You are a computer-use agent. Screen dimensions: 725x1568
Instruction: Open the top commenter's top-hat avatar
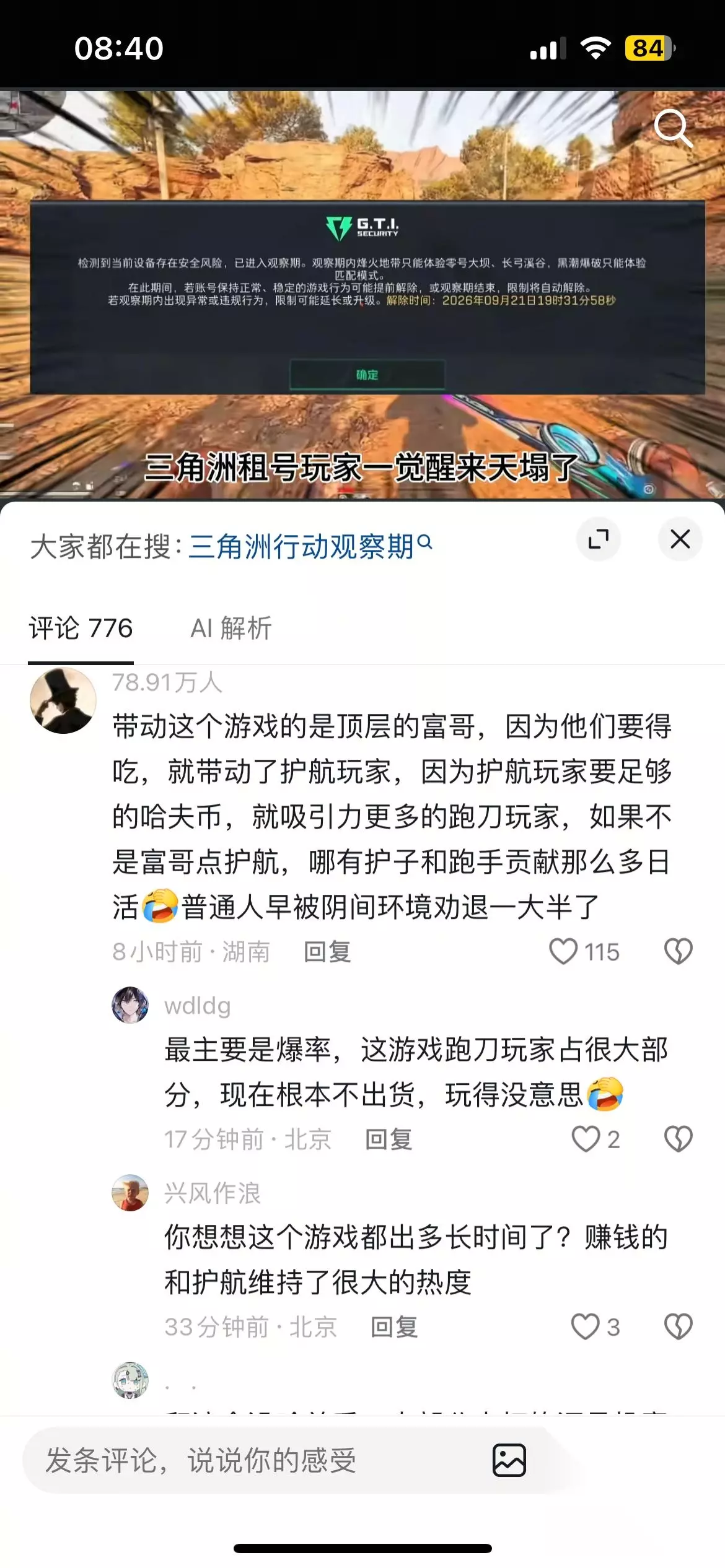click(x=63, y=700)
